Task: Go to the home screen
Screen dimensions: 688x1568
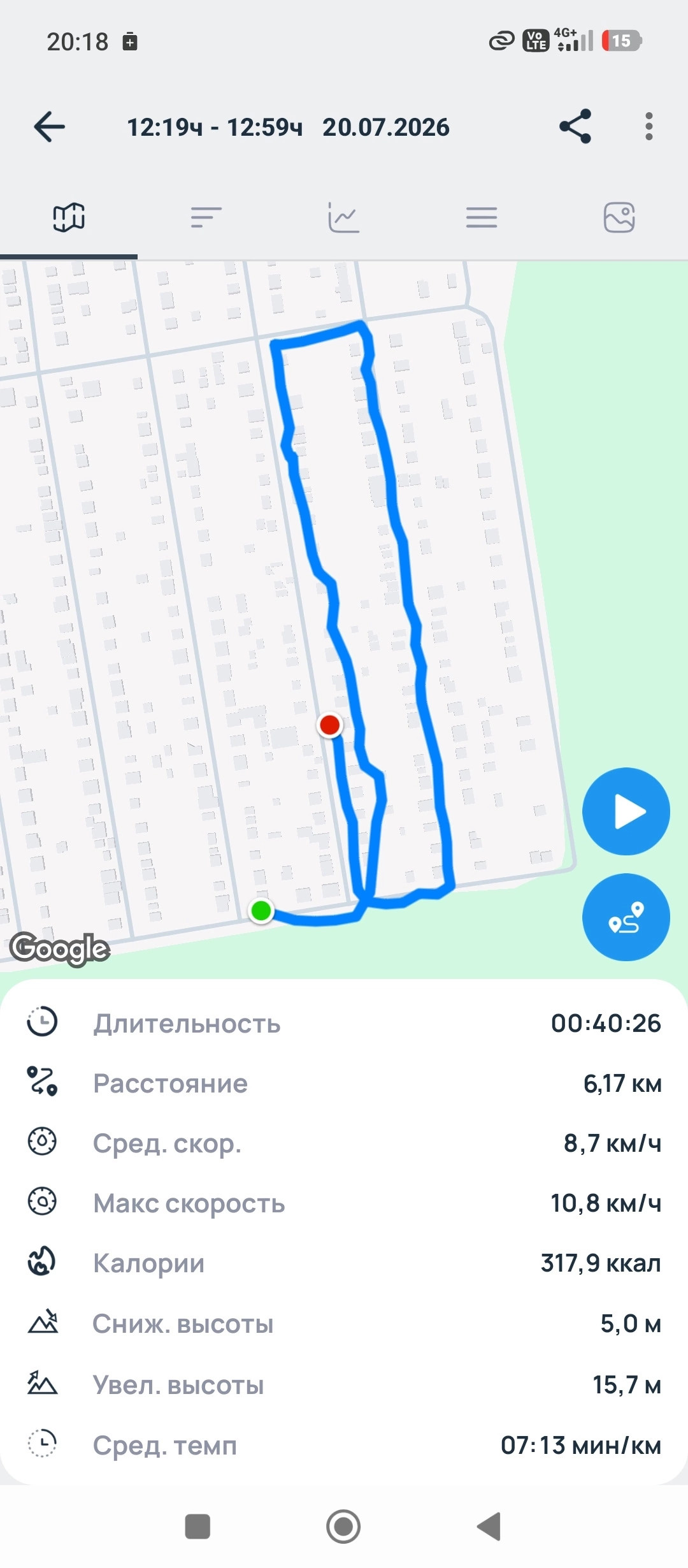Action: pyautogui.click(x=343, y=1527)
